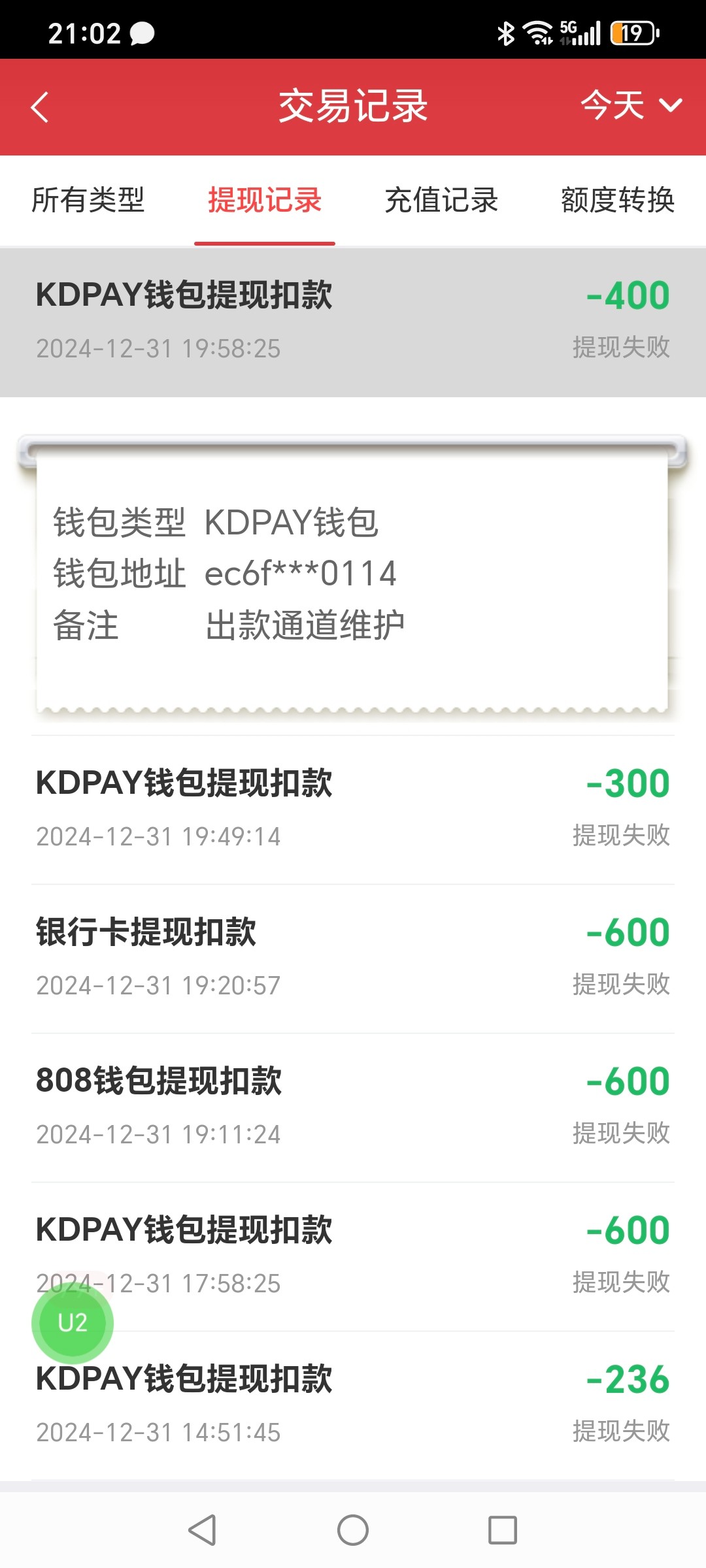This screenshot has width=706, height=1568.
Task: Tap the green U2 floating button
Action: coord(73,1322)
